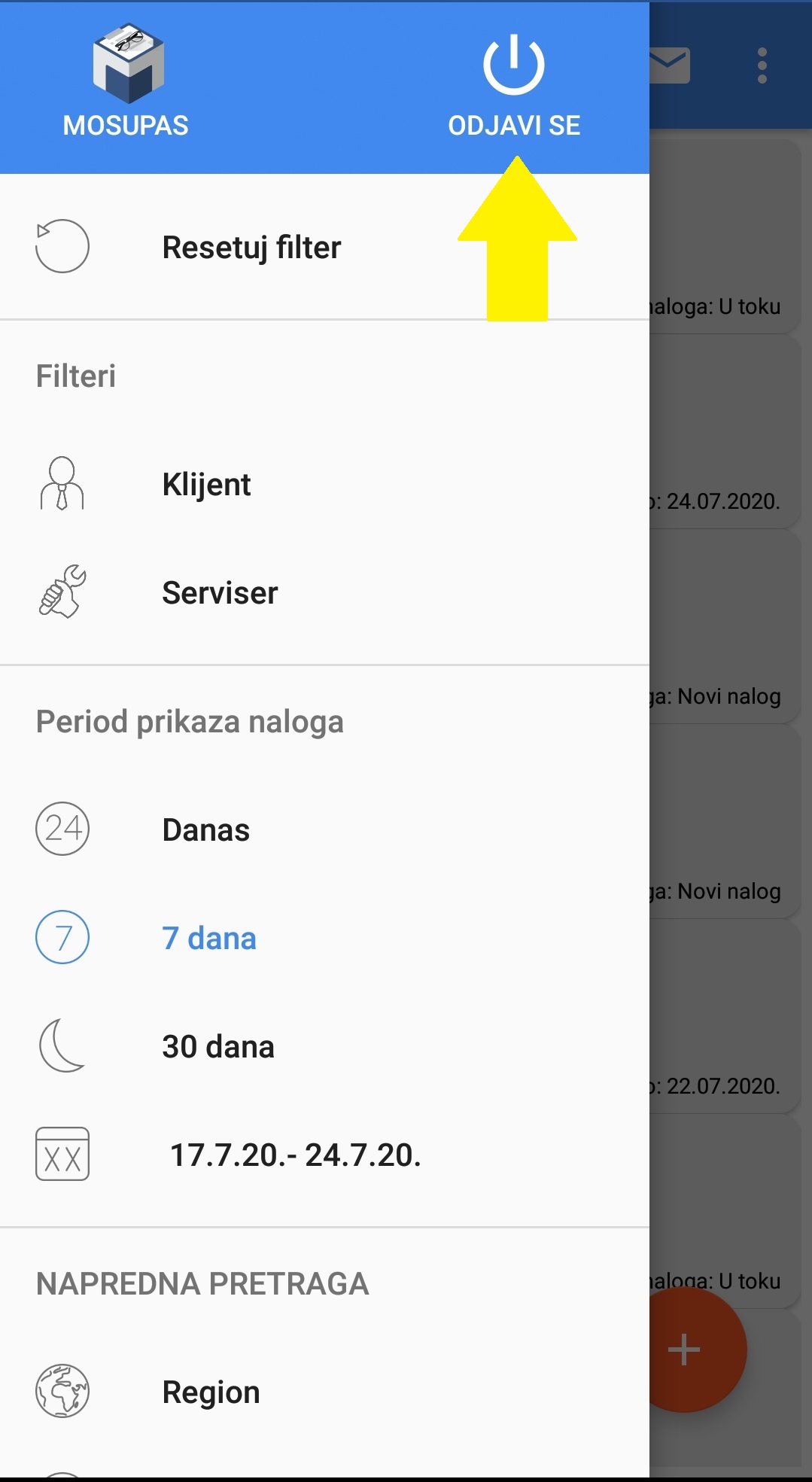Choose the 7 dana period
The height and width of the screenshot is (1482, 812).
pyautogui.click(x=208, y=939)
